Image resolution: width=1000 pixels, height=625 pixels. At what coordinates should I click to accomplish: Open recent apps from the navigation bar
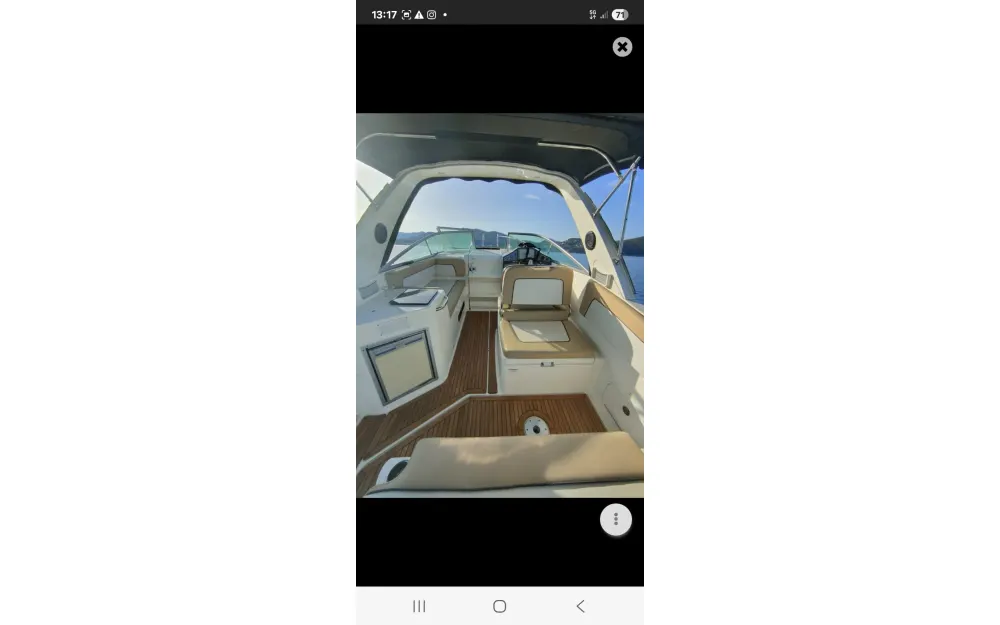(x=419, y=606)
